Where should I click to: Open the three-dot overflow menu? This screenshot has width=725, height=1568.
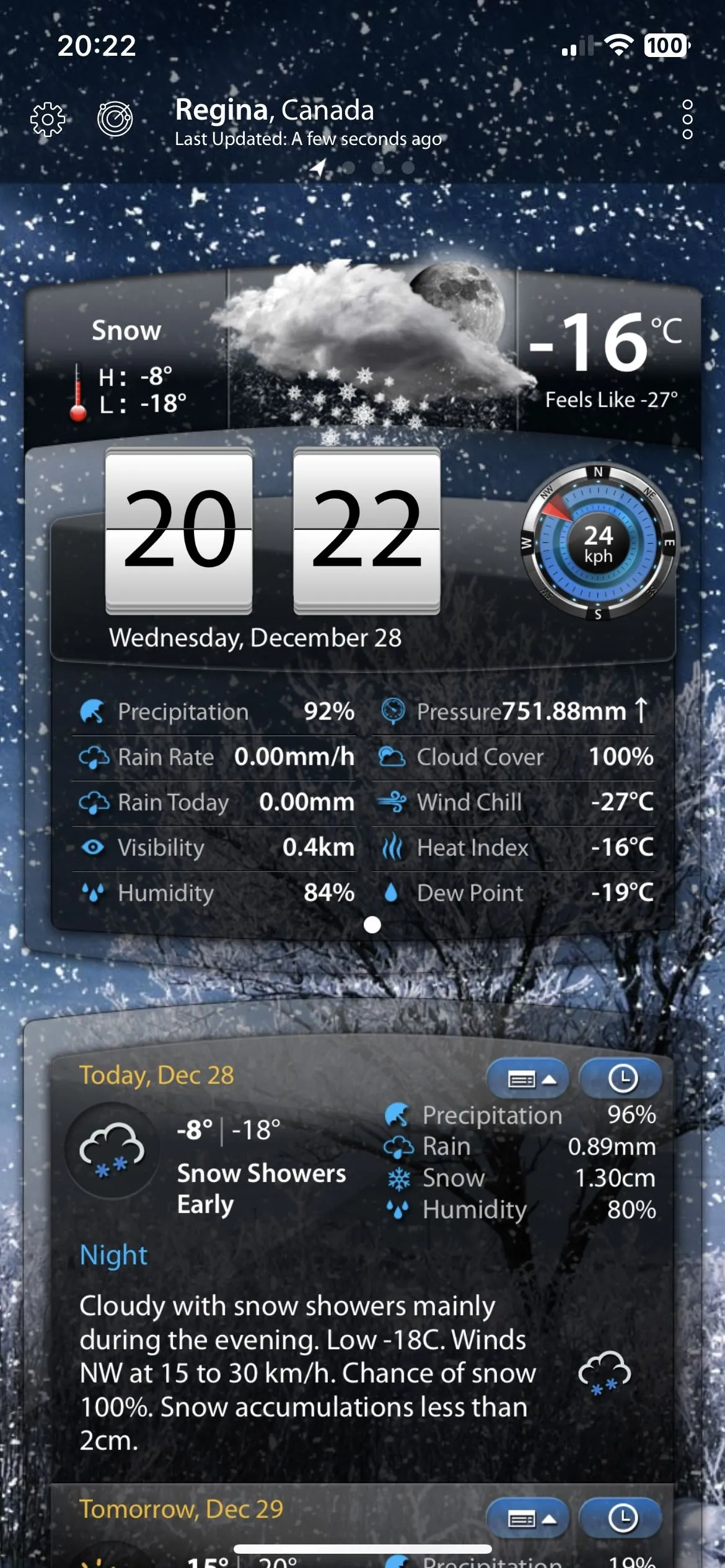coord(687,119)
